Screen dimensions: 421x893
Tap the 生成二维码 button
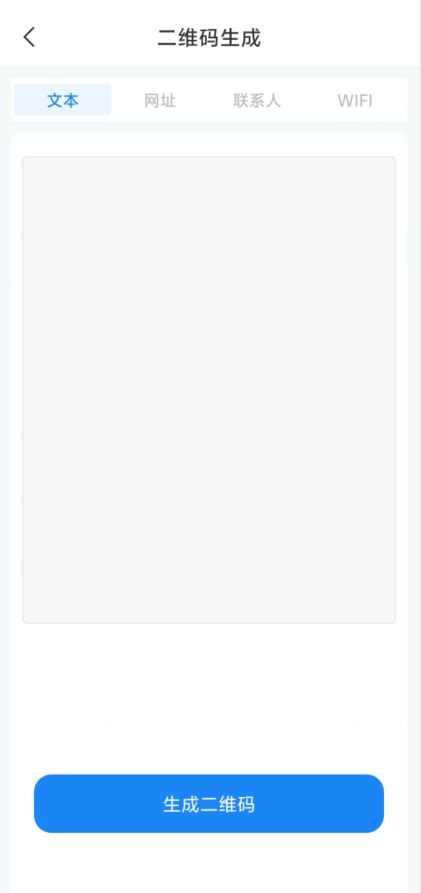coord(209,804)
